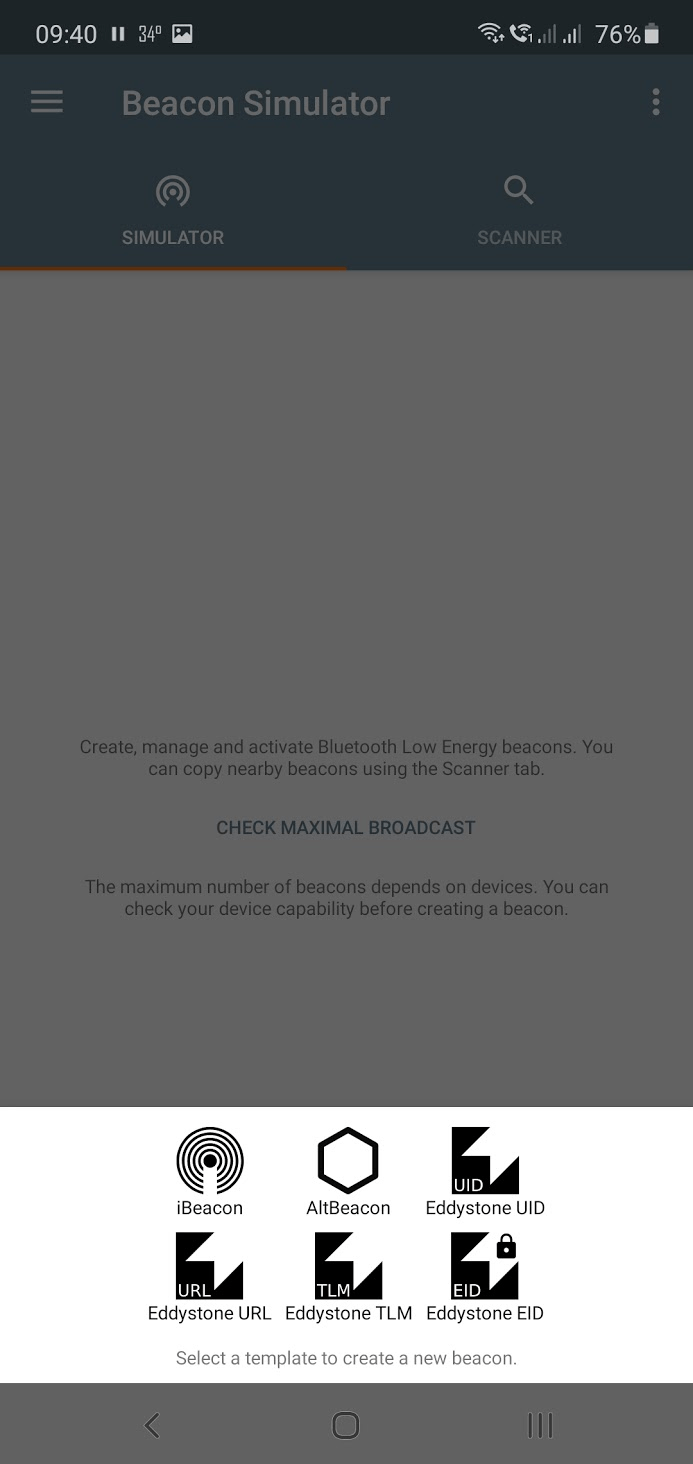Screen dimensions: 693x1464
Task: Open the overflow menu
Action: click(656, 102)
